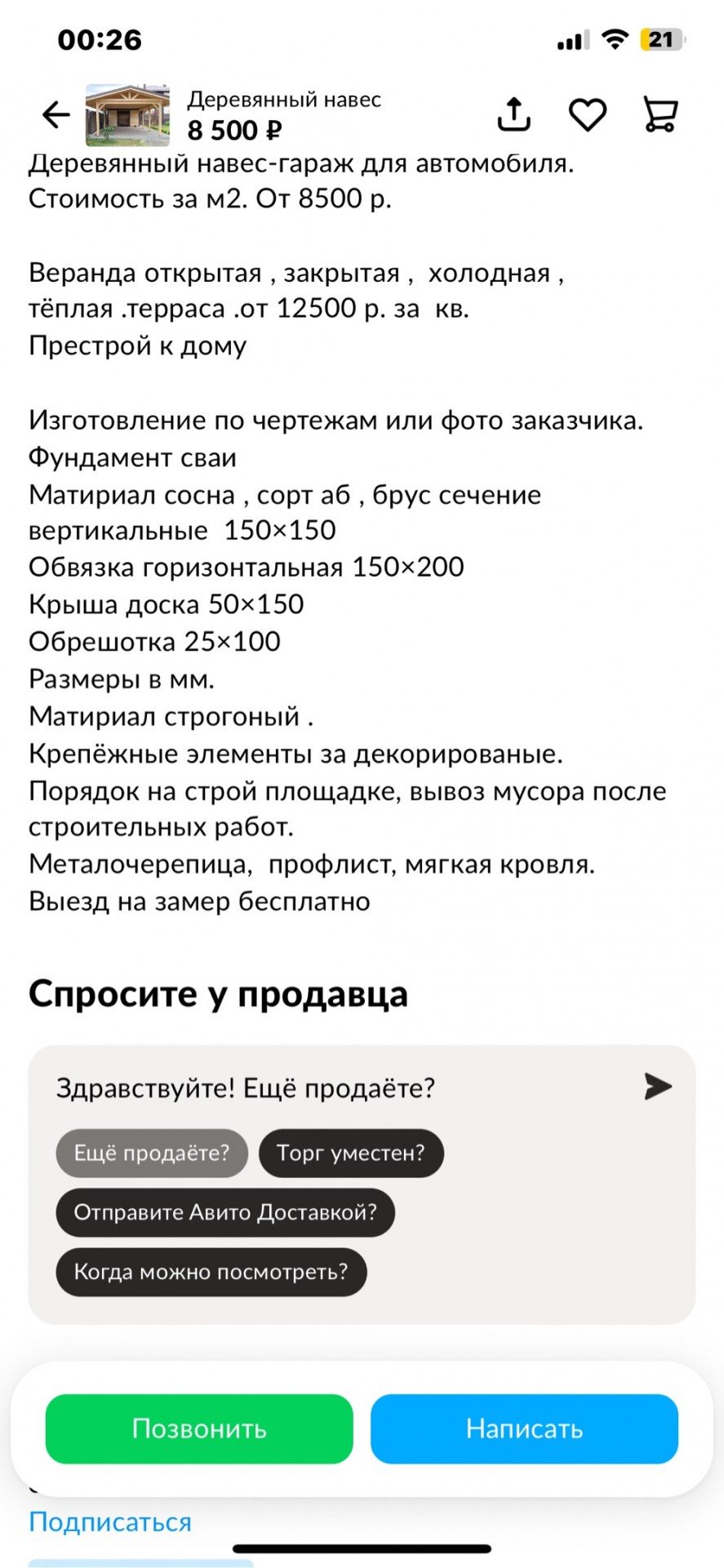Open the wooden canopy listing thumbnail

click(x=127, y=115)
